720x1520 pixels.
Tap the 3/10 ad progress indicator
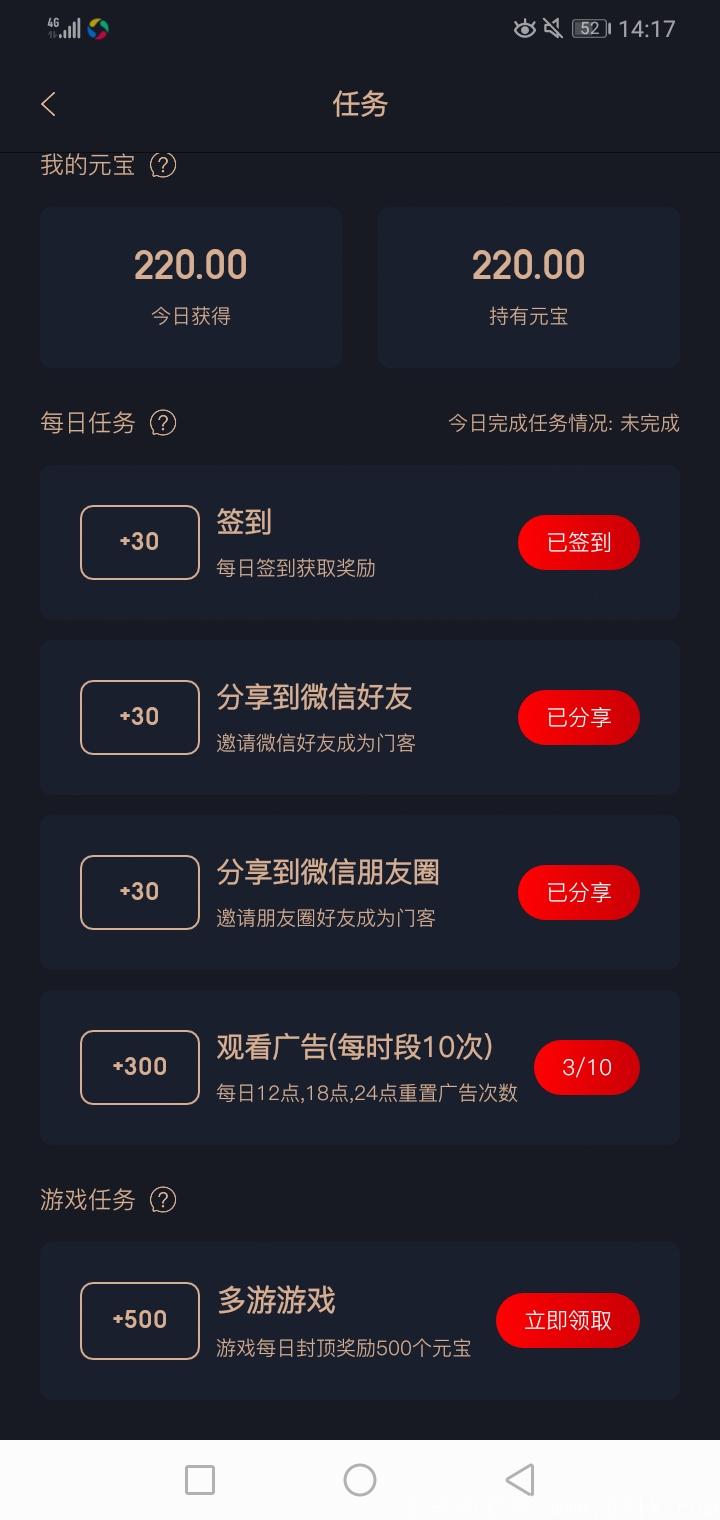pos(586,1067)
